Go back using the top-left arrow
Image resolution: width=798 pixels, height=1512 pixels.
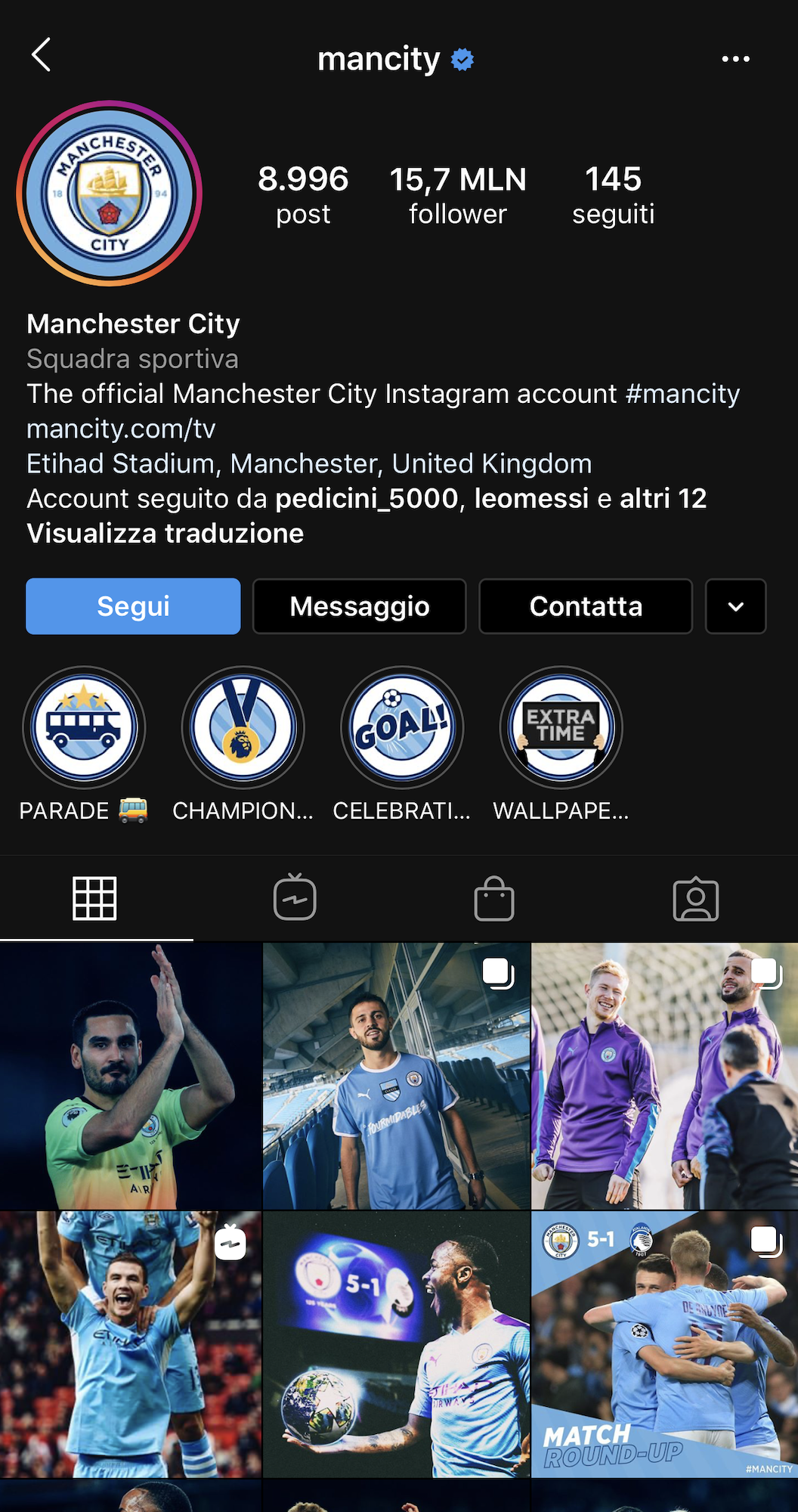42,55
